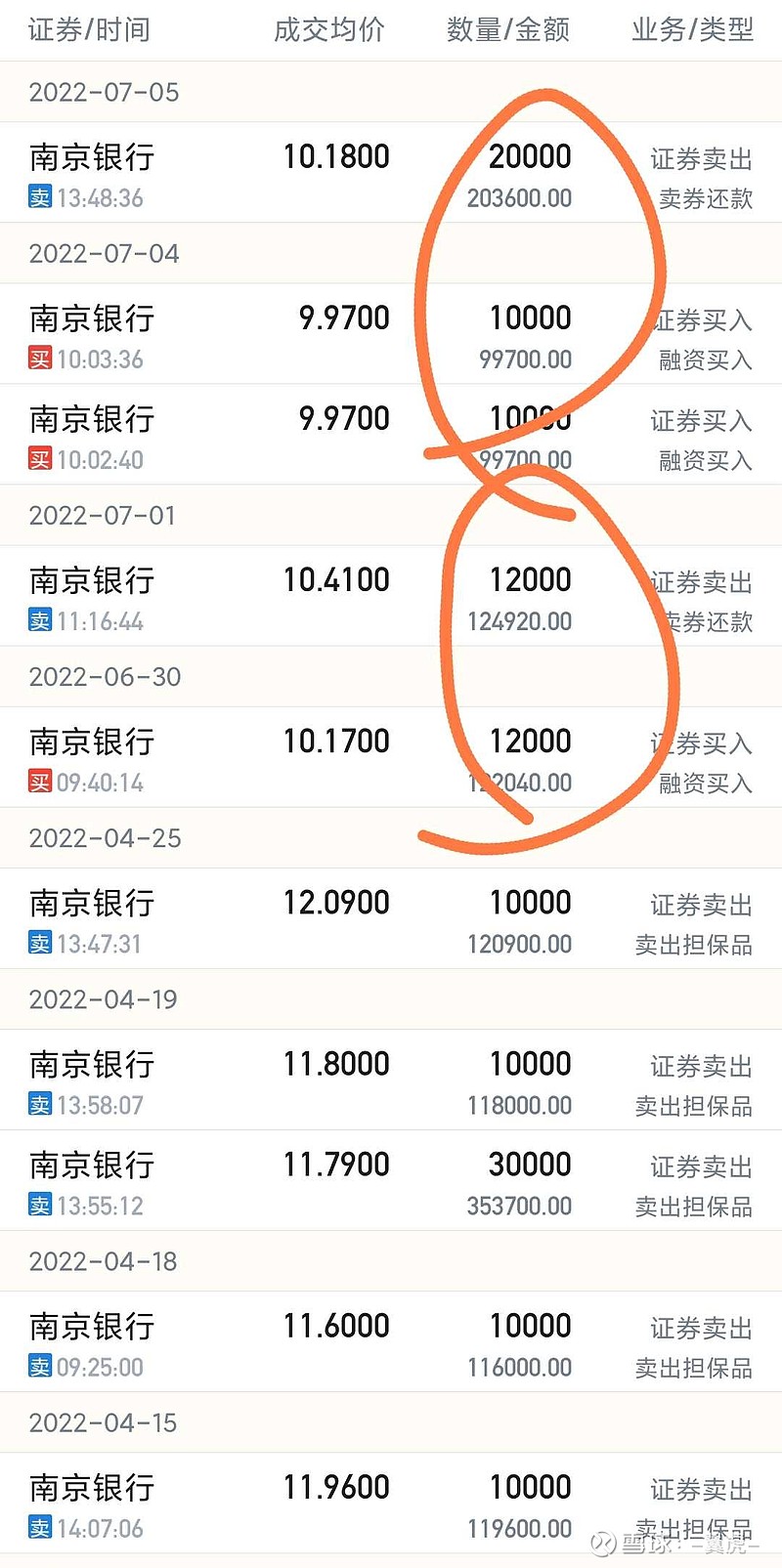The height and width of the screenshot is (1568, 782).
Task: Expand the 2022-07-04 date group
Action: coord(105,253)
